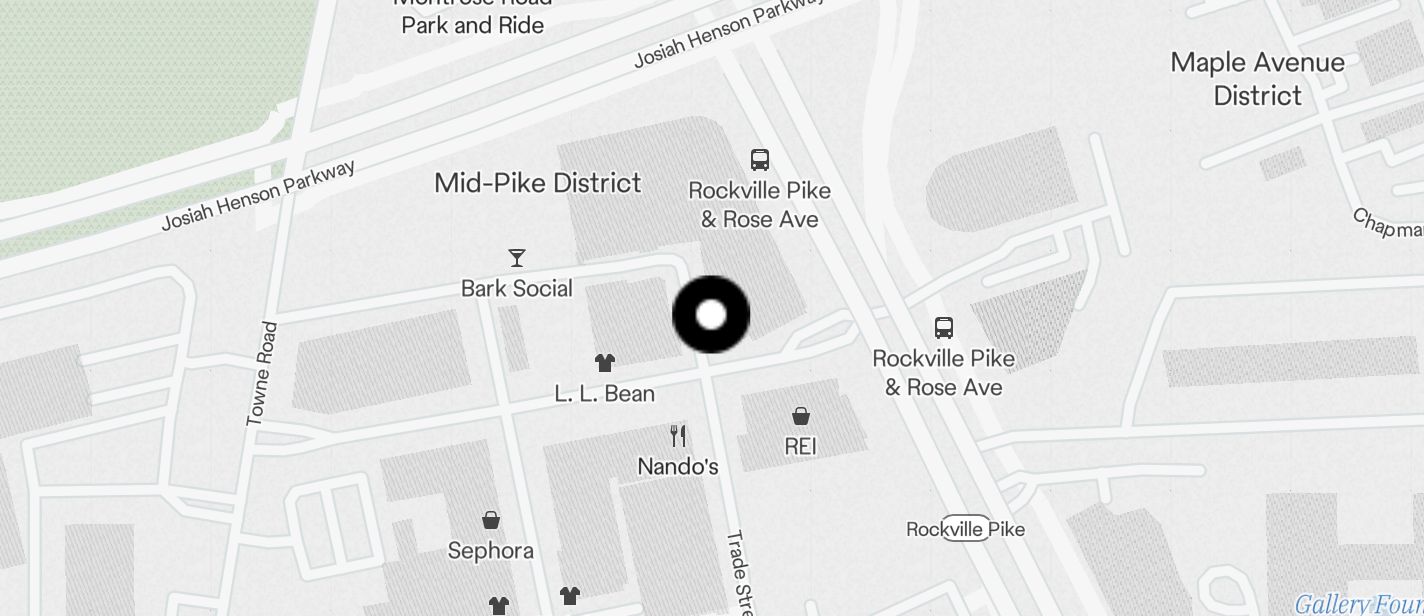Select the Nando's restaurant marker

[x=678, y=436]
